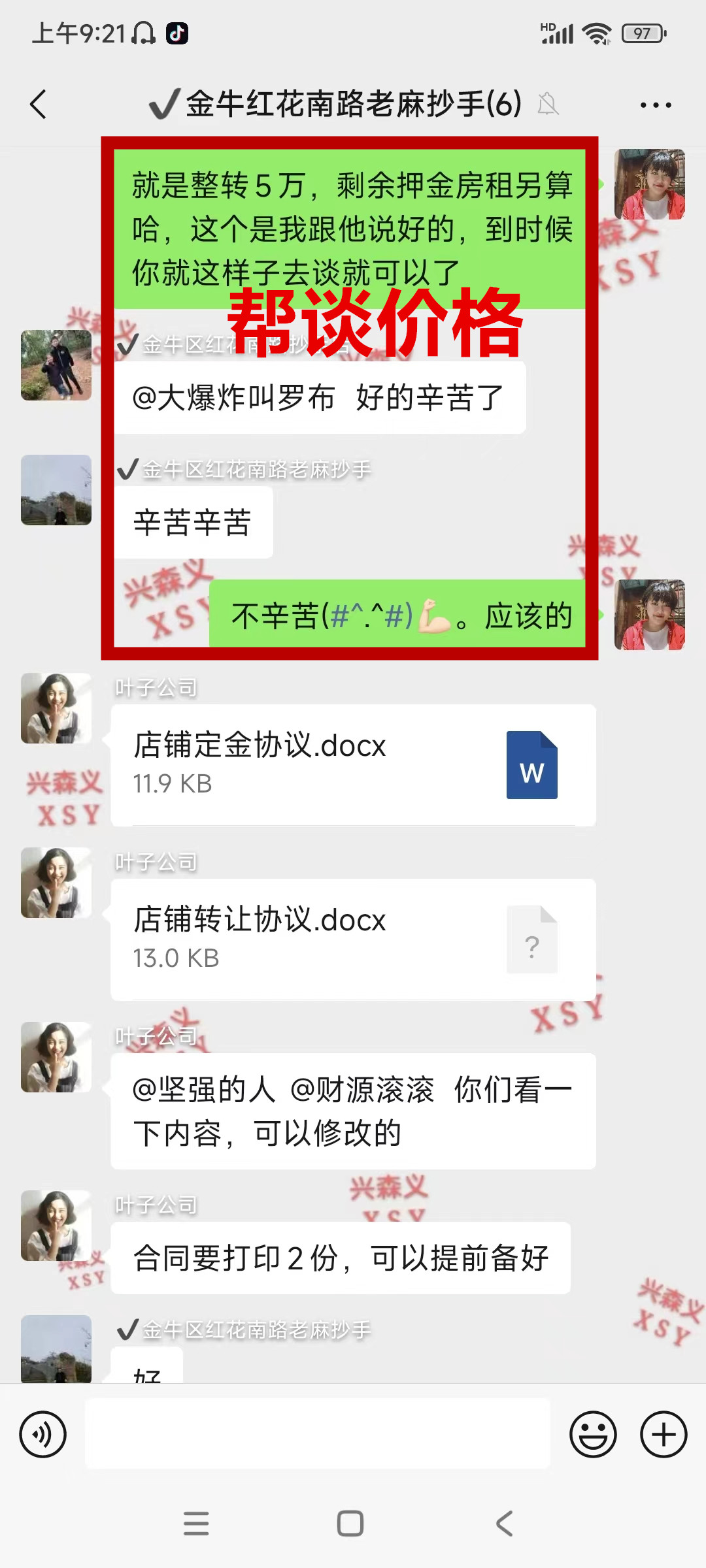The height and width of the screenshot is (1568, 706).
Task: Open the 店铺定金协议.docx file
Action: [353, 764]
